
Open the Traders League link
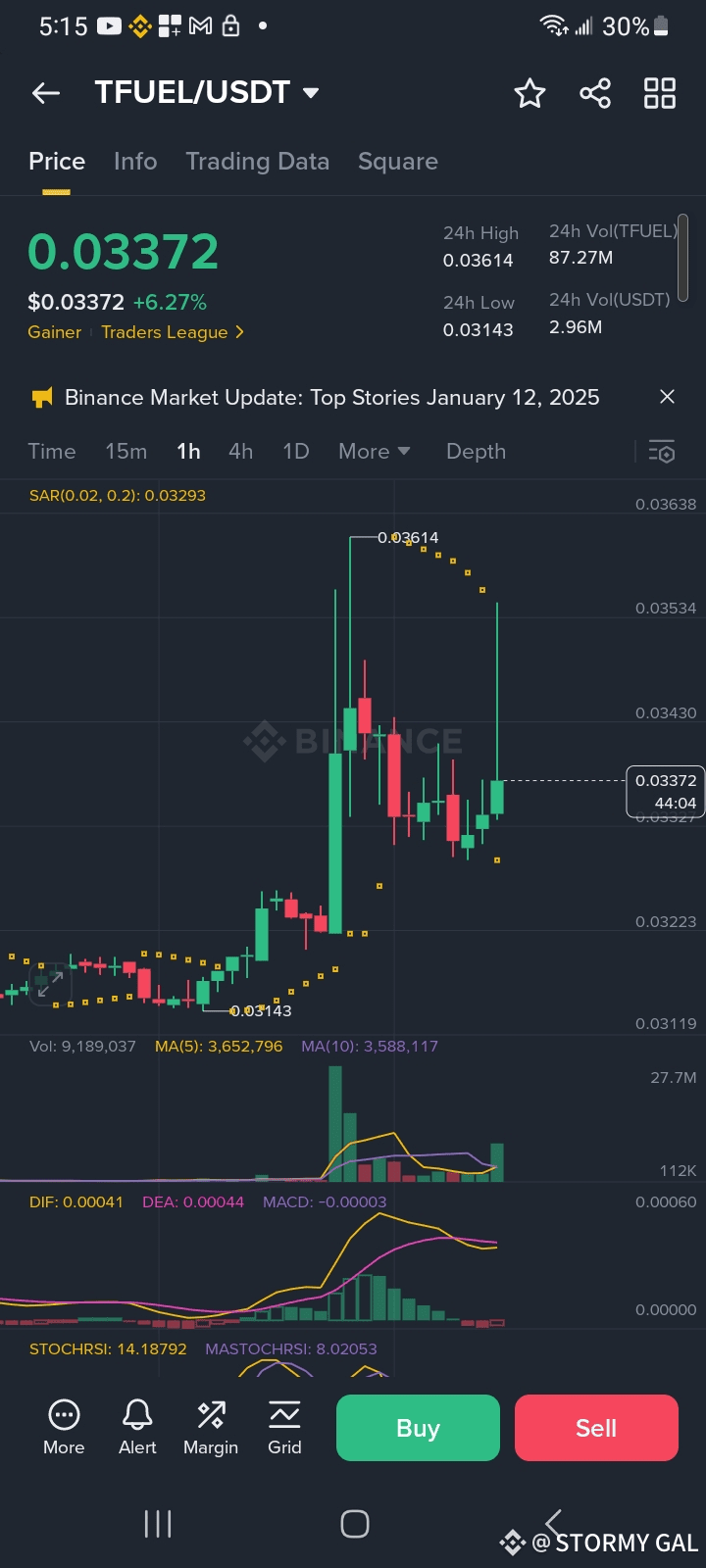[x=172, y=332]
